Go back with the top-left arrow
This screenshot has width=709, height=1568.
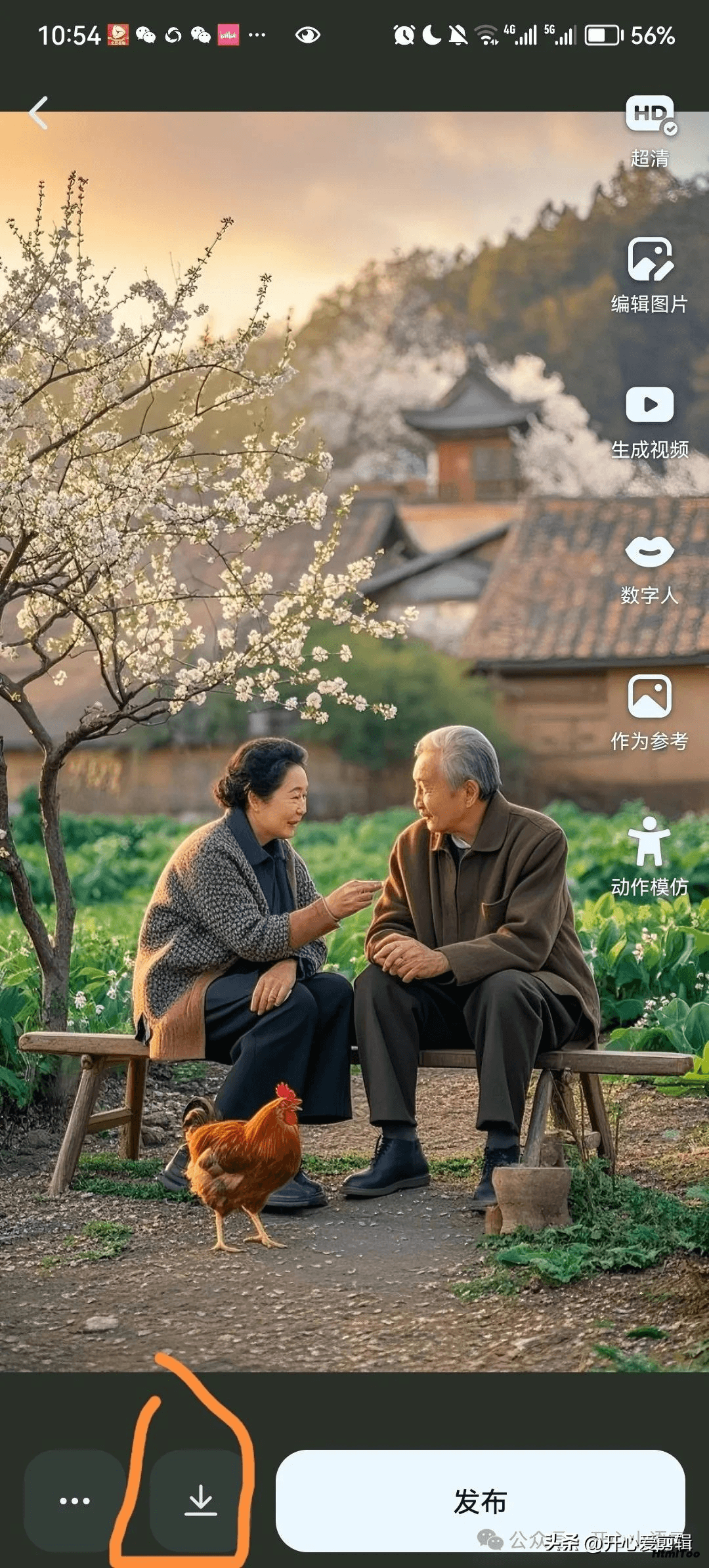pos(38,112)
